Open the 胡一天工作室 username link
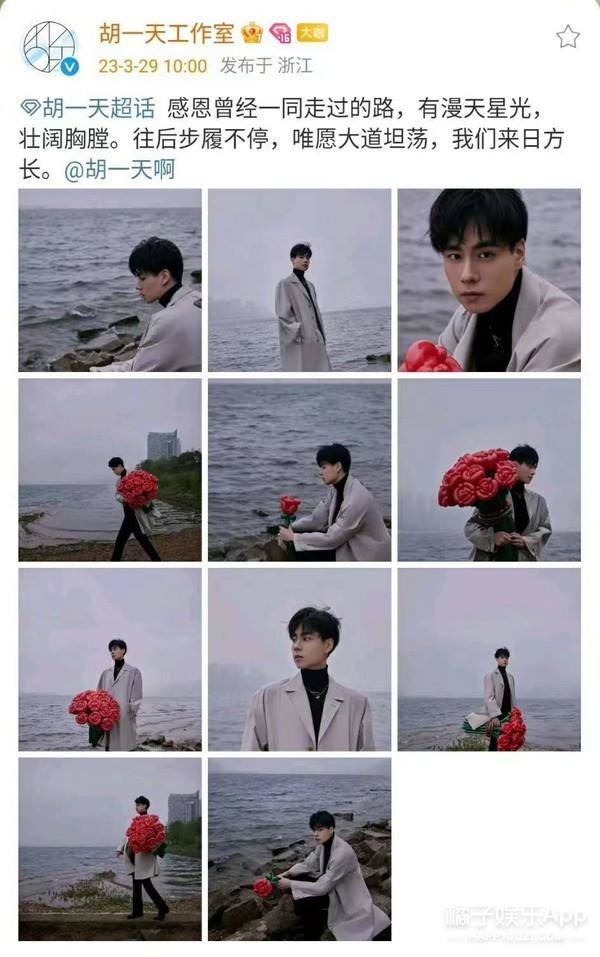This screenshot has height=957, width=600. click(166, 33)
